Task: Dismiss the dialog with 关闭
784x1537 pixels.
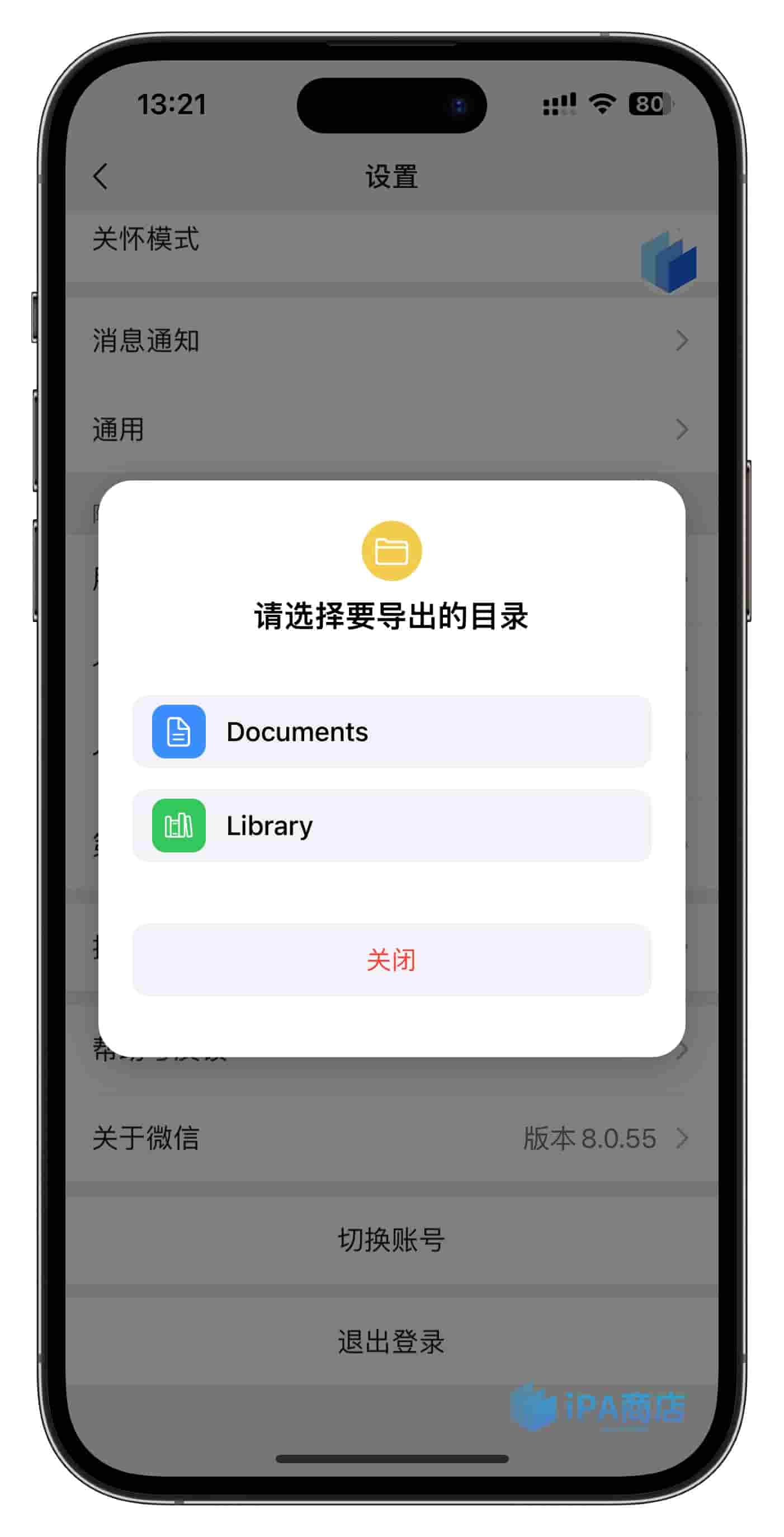Action: coord(391,959)
